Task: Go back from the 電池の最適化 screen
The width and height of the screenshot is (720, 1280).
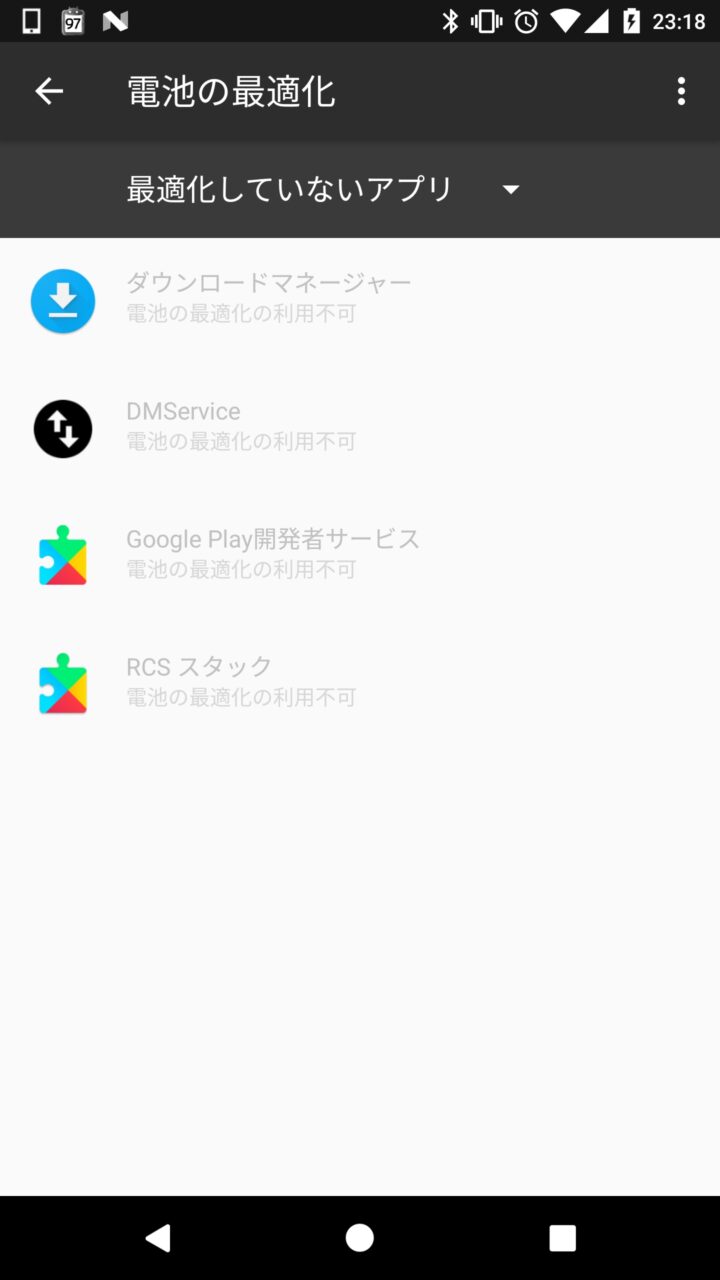Action: [49, 92]
